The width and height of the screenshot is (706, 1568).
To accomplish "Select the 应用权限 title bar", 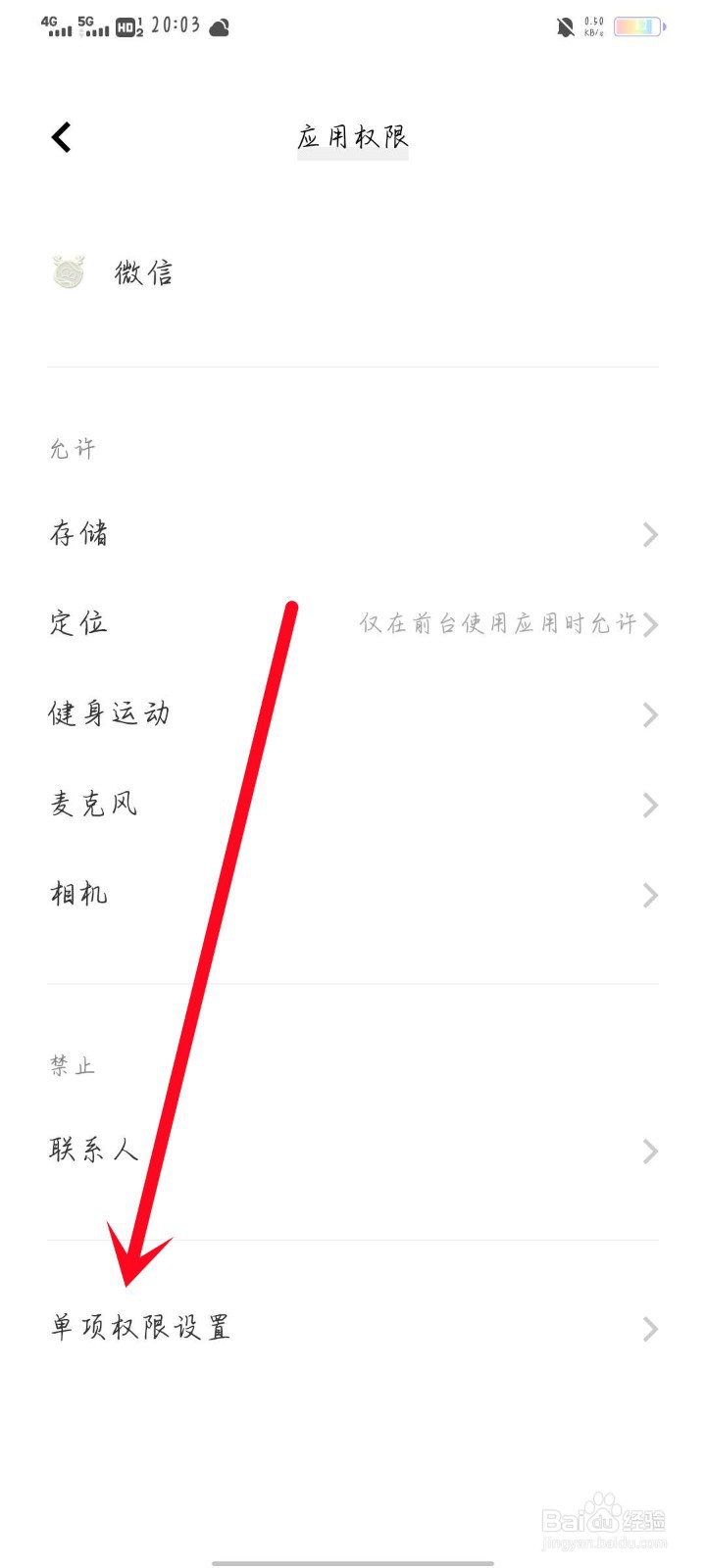I will pyautogui.click(x=352, y=136).
